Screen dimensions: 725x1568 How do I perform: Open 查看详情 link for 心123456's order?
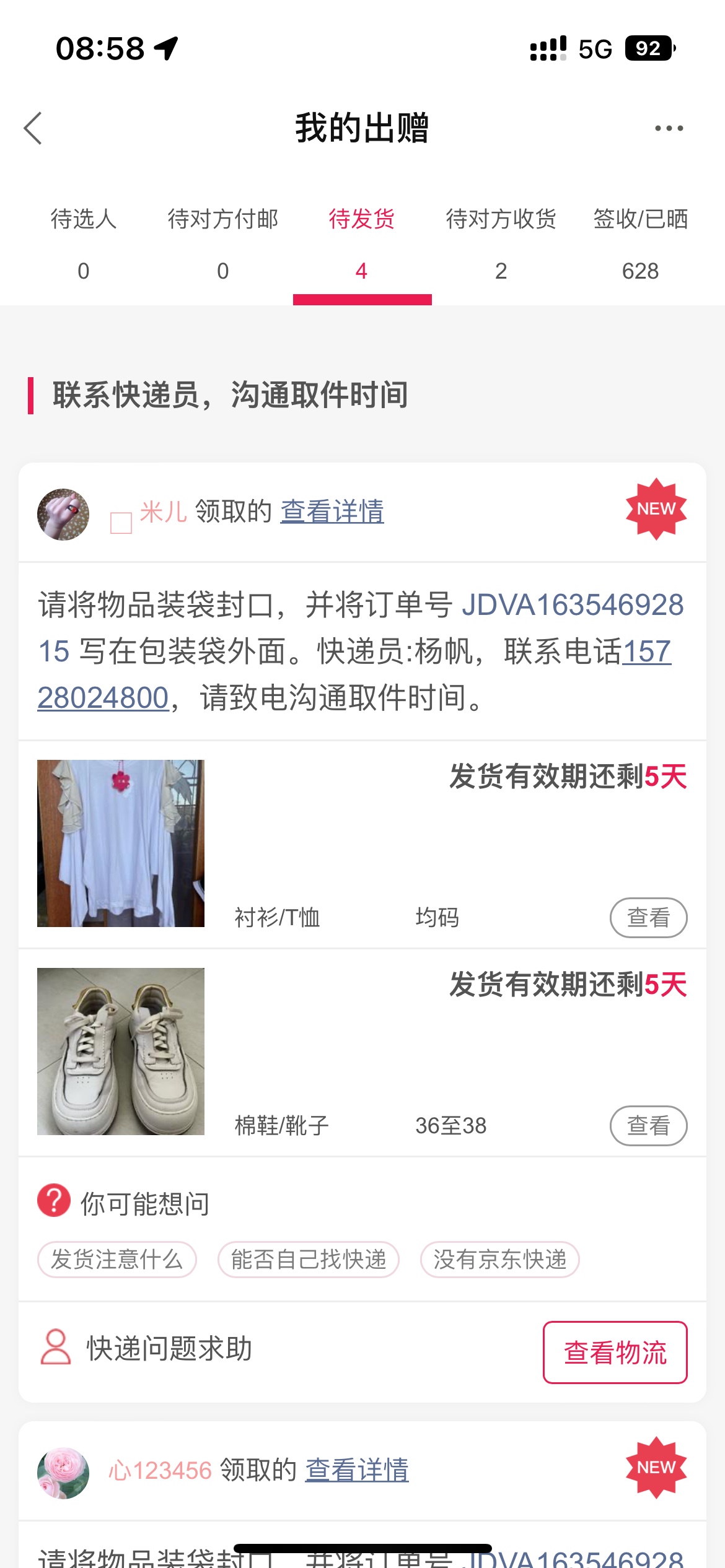[x=357, y=1470]
